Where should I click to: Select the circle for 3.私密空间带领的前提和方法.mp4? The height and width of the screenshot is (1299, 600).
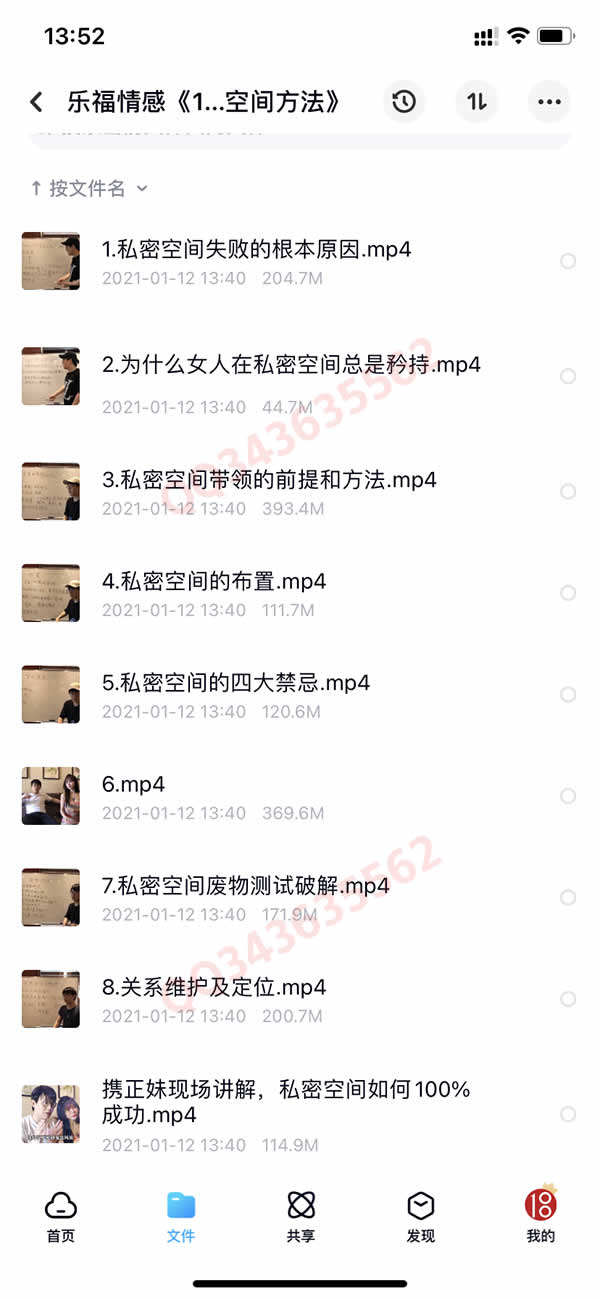(568, 492)
